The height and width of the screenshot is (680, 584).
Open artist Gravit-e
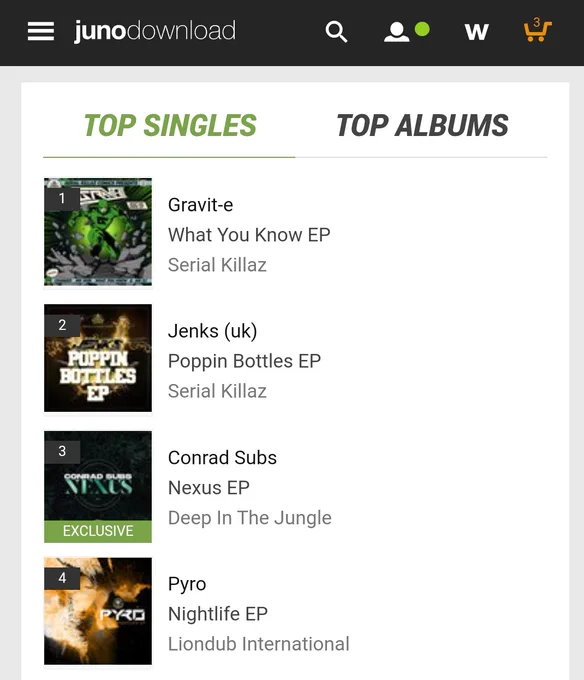point(200,205)
